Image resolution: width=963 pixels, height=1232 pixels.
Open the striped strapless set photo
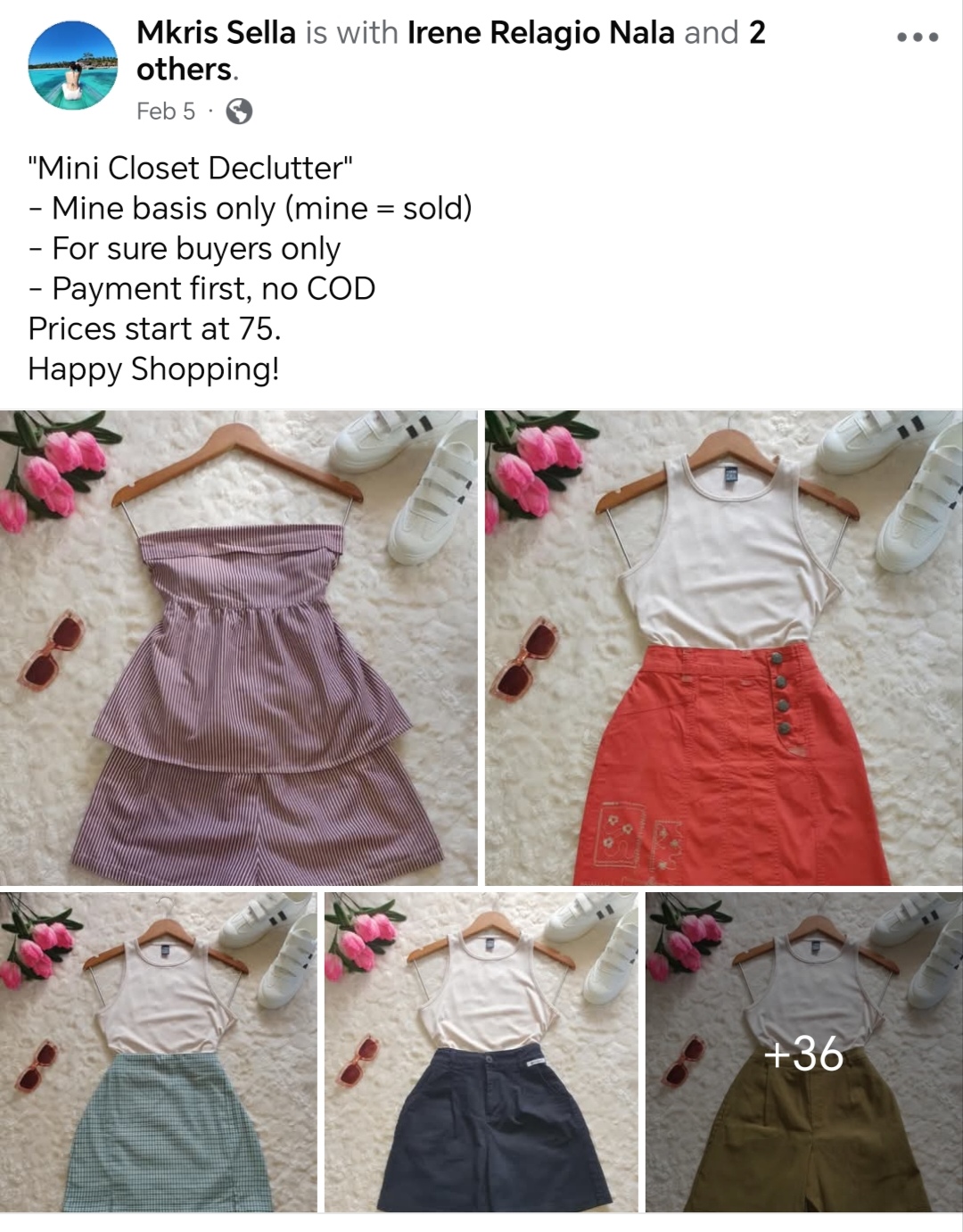click(238, 648)
